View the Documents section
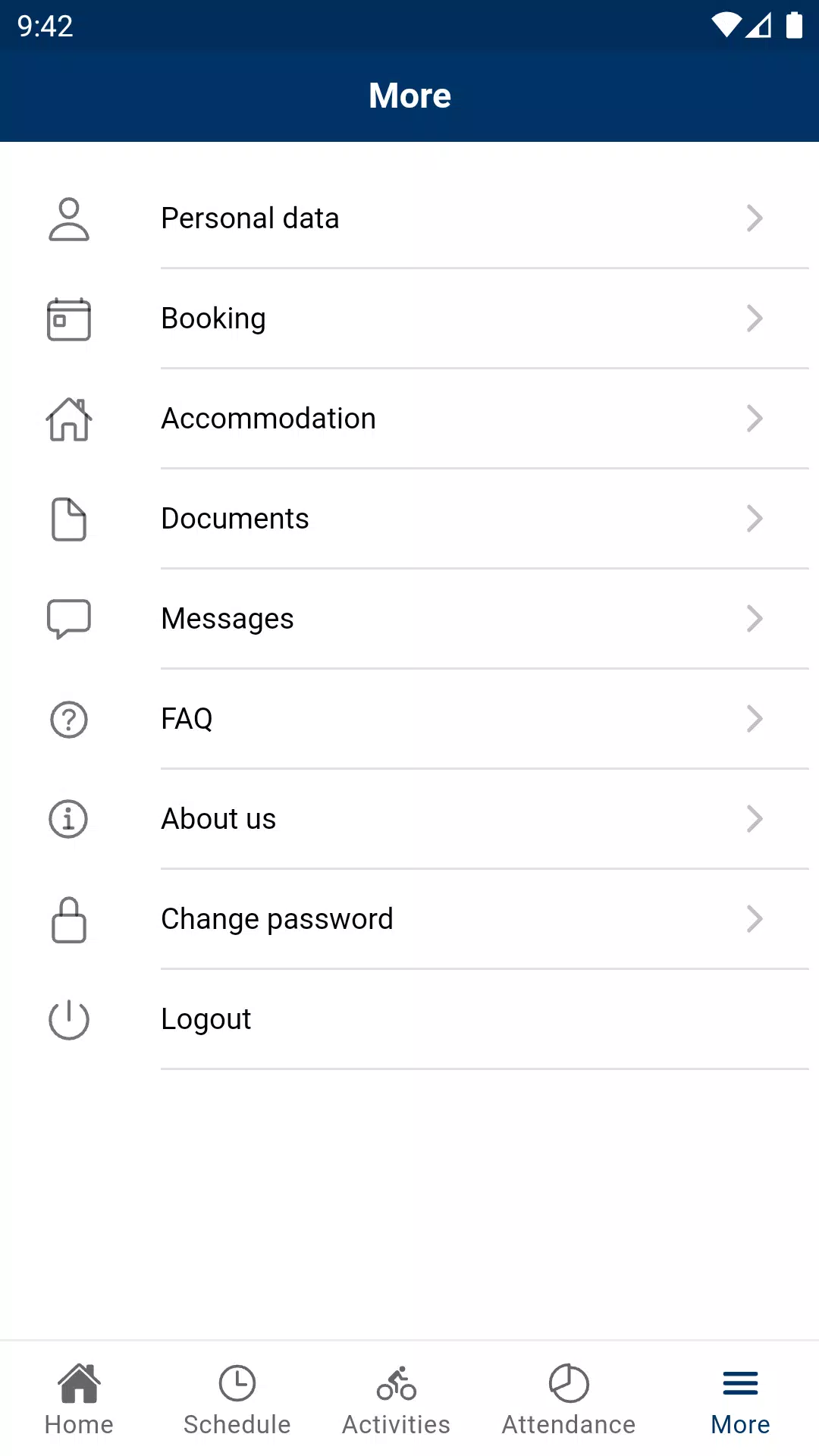Screen dimensions: 819x1456 tap(409, 519)
